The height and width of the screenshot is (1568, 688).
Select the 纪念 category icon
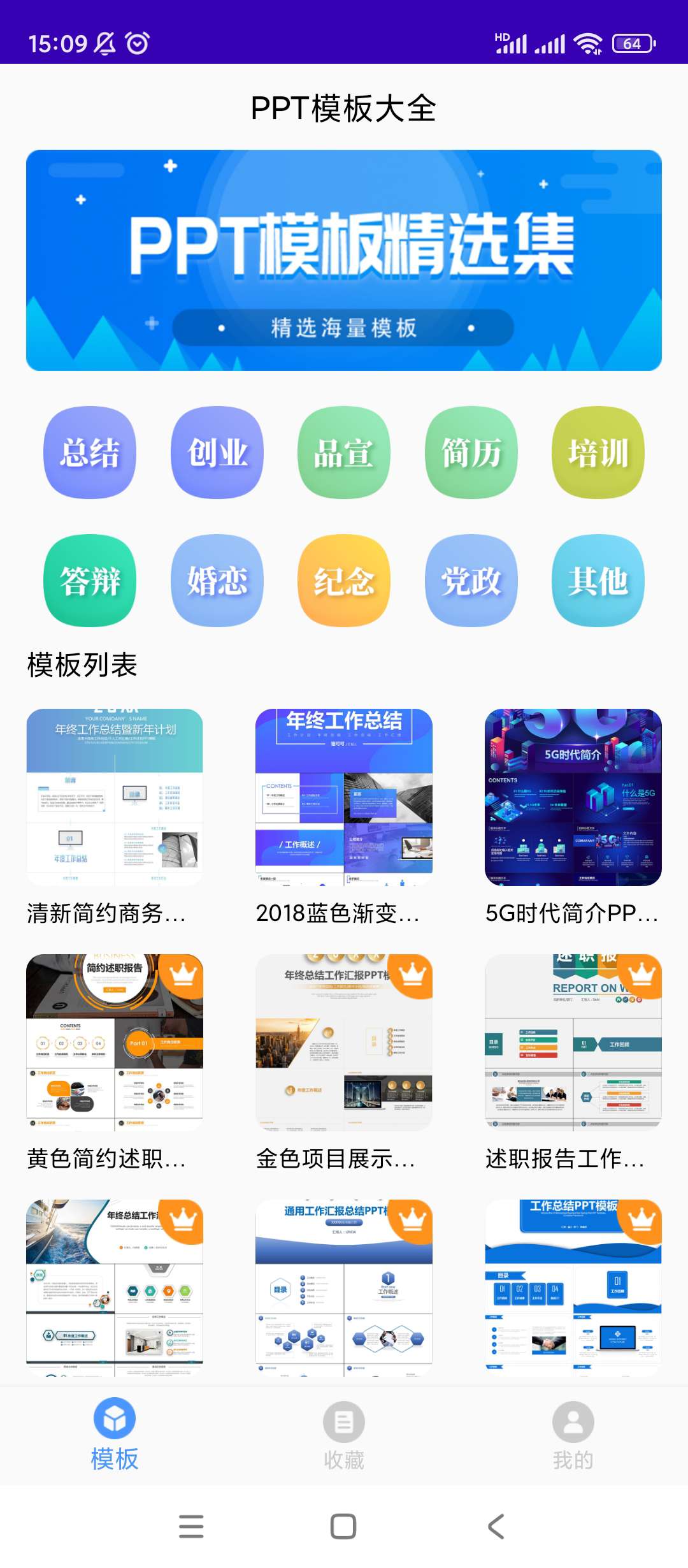point(343,581)
